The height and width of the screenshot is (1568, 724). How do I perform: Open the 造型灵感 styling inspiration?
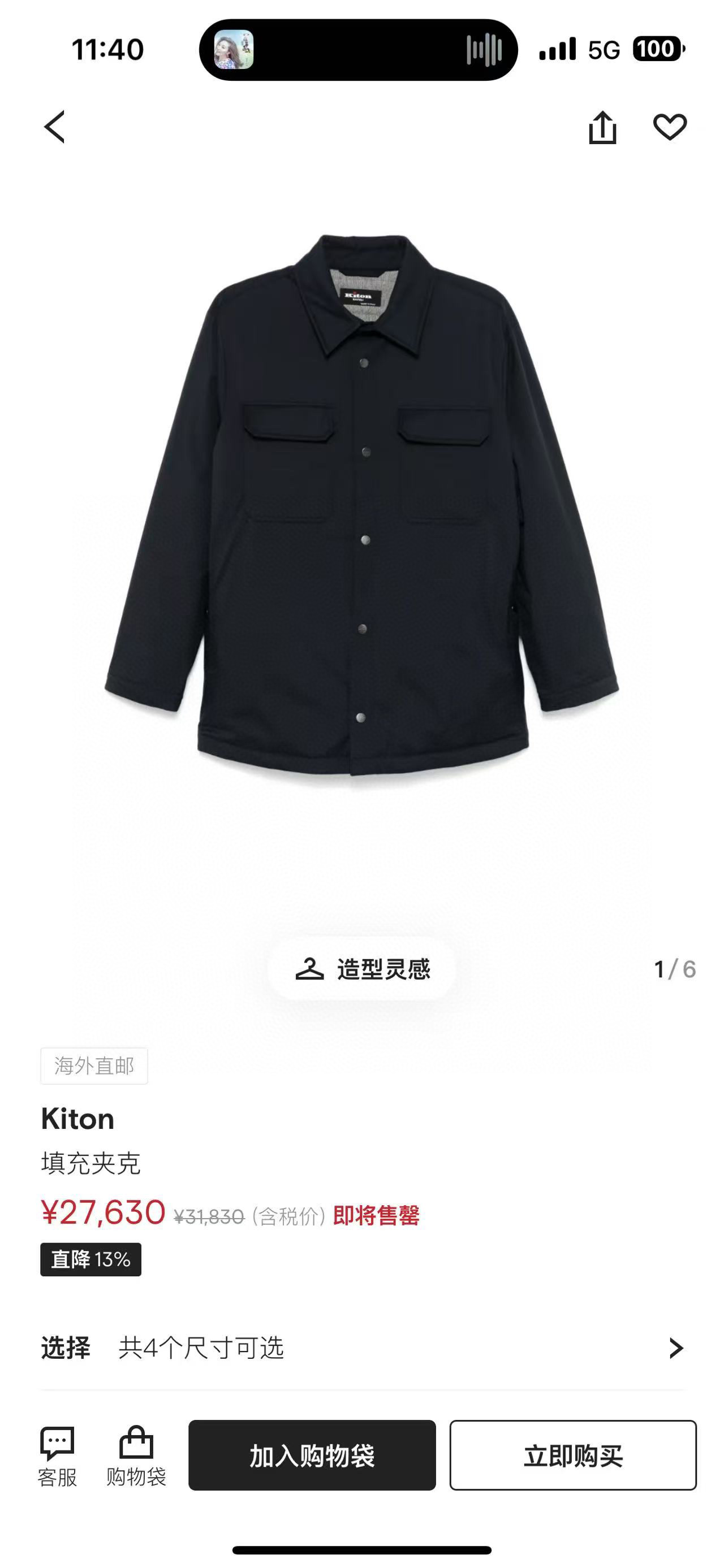(x=363, y=968)
